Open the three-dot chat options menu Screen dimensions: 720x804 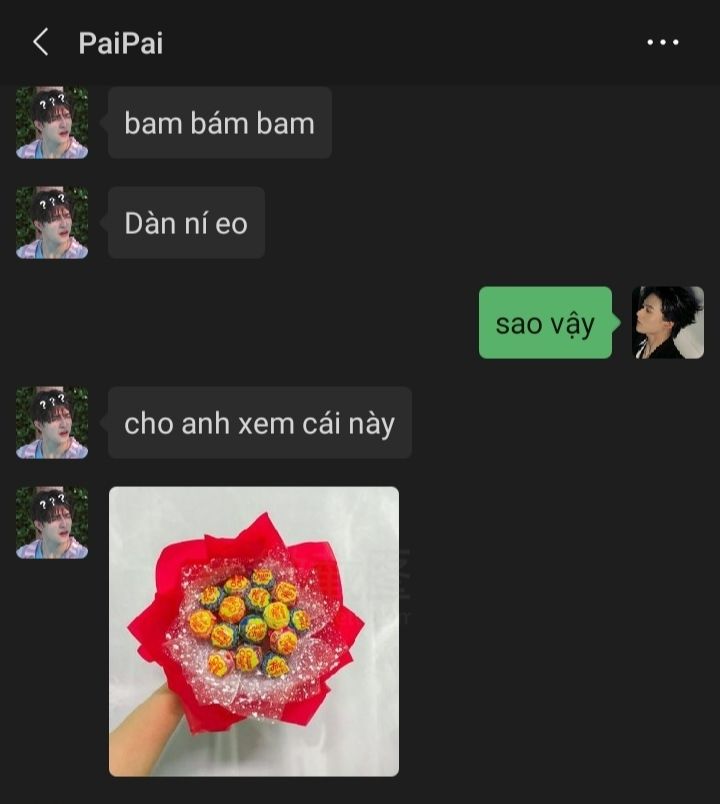pos(662,42)
